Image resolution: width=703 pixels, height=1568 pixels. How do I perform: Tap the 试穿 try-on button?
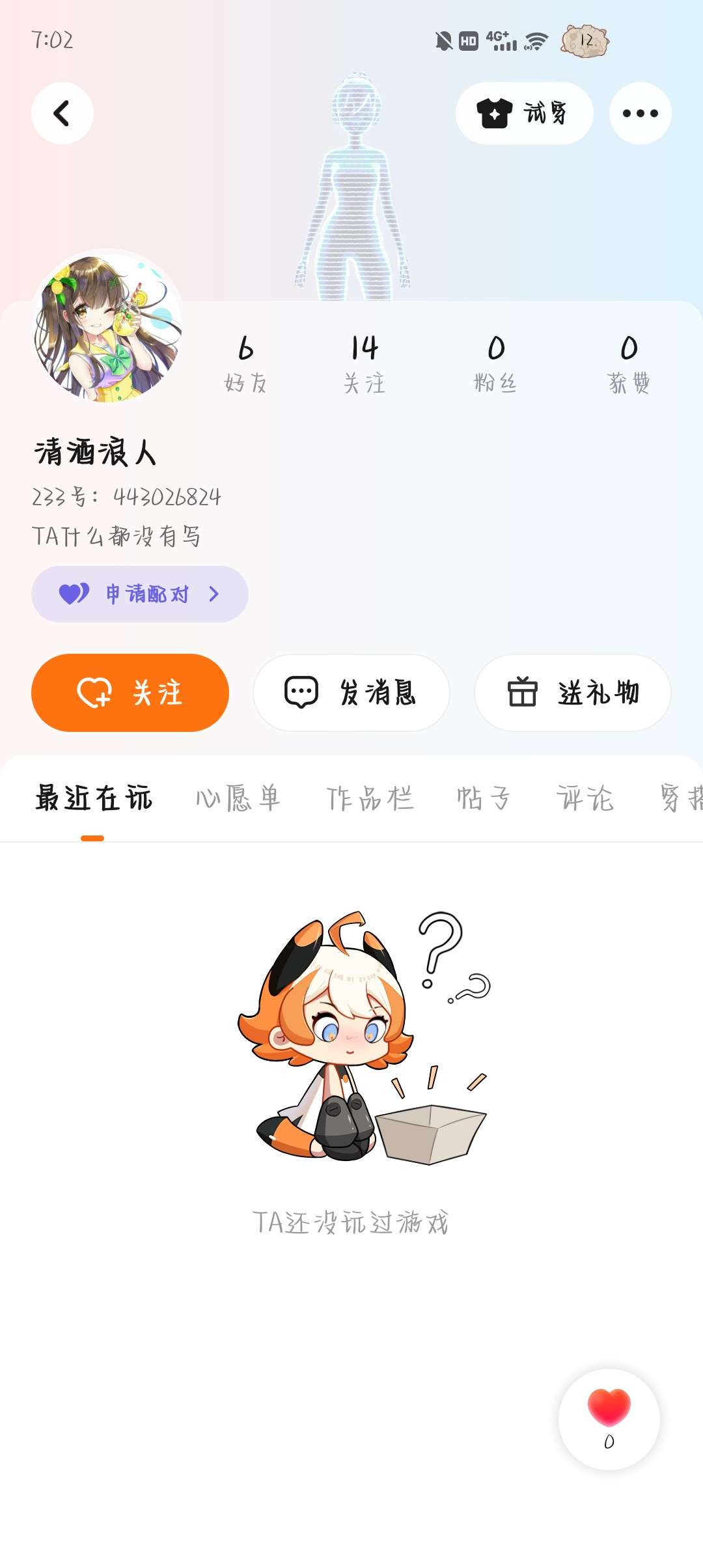pos(524,113)
